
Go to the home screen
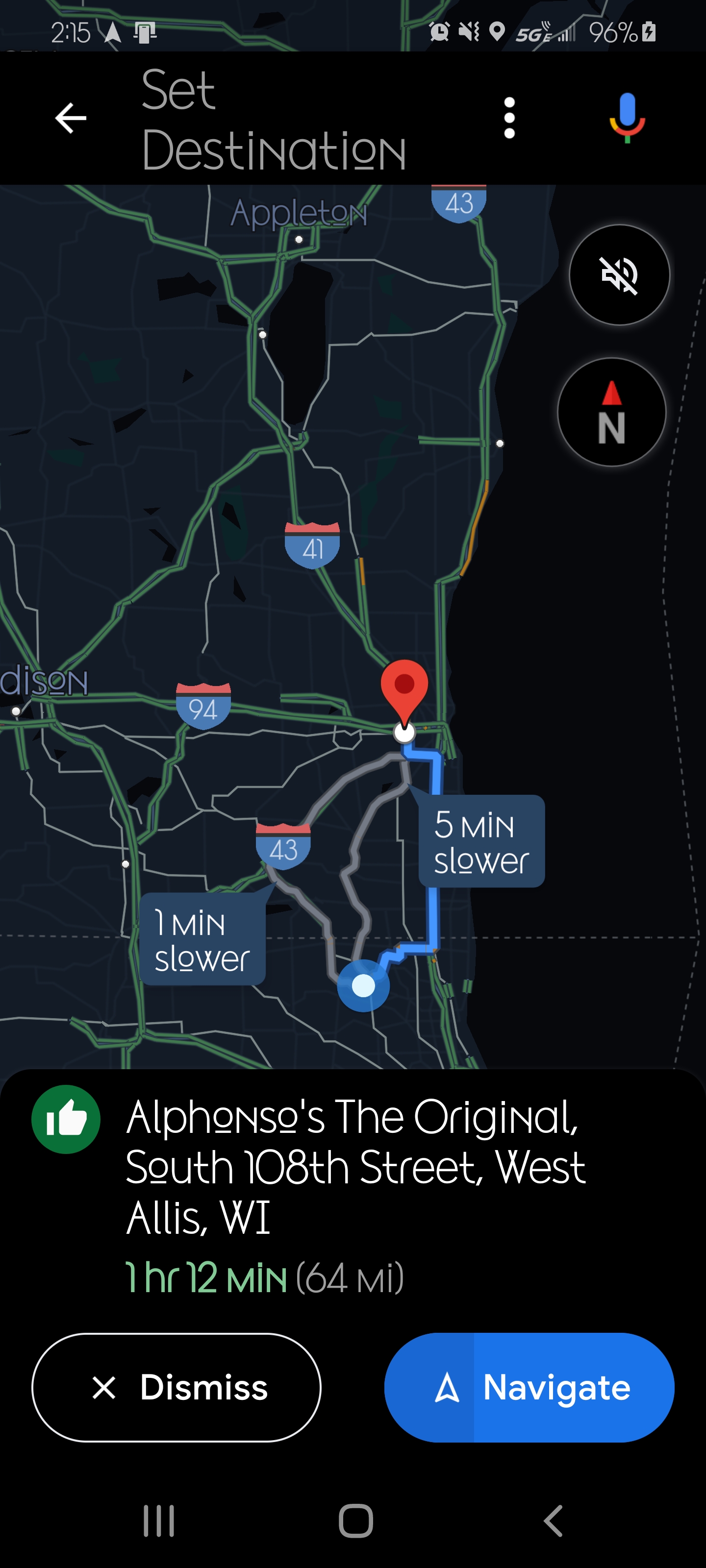click(x=356, y=1520)
